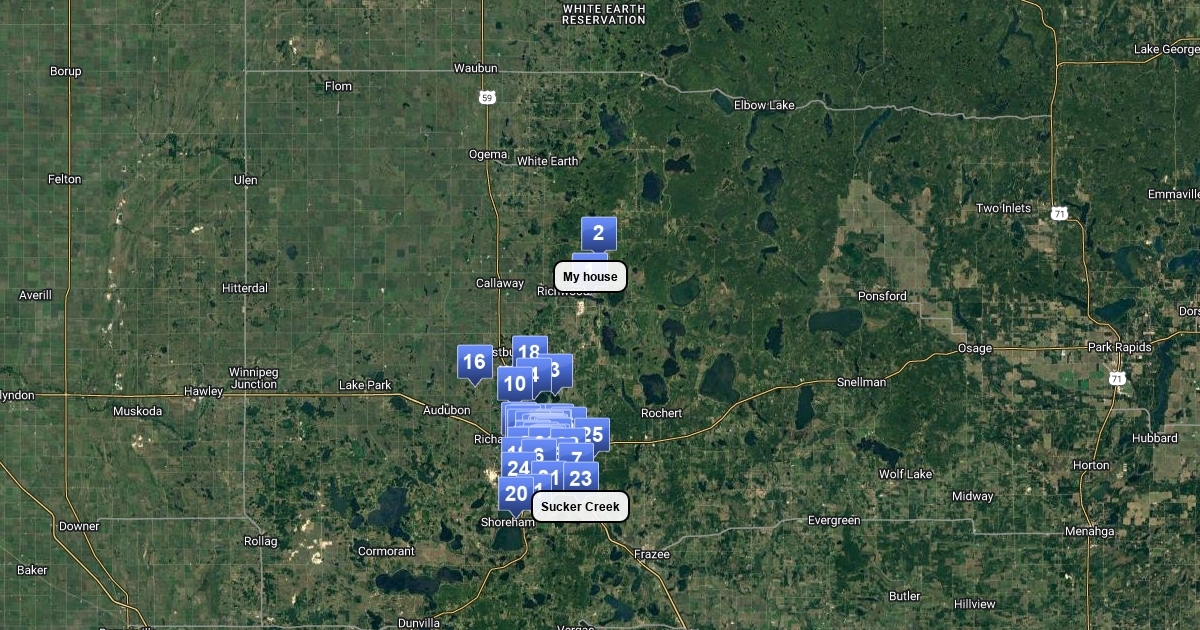Tap map marker number 18

[x=529, y=351]
